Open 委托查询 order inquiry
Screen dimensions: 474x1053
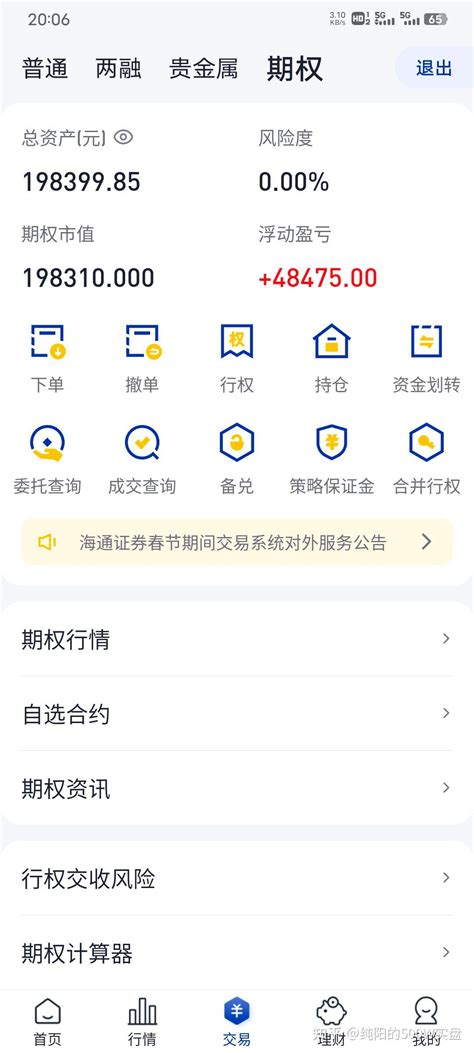pos(48,459)
